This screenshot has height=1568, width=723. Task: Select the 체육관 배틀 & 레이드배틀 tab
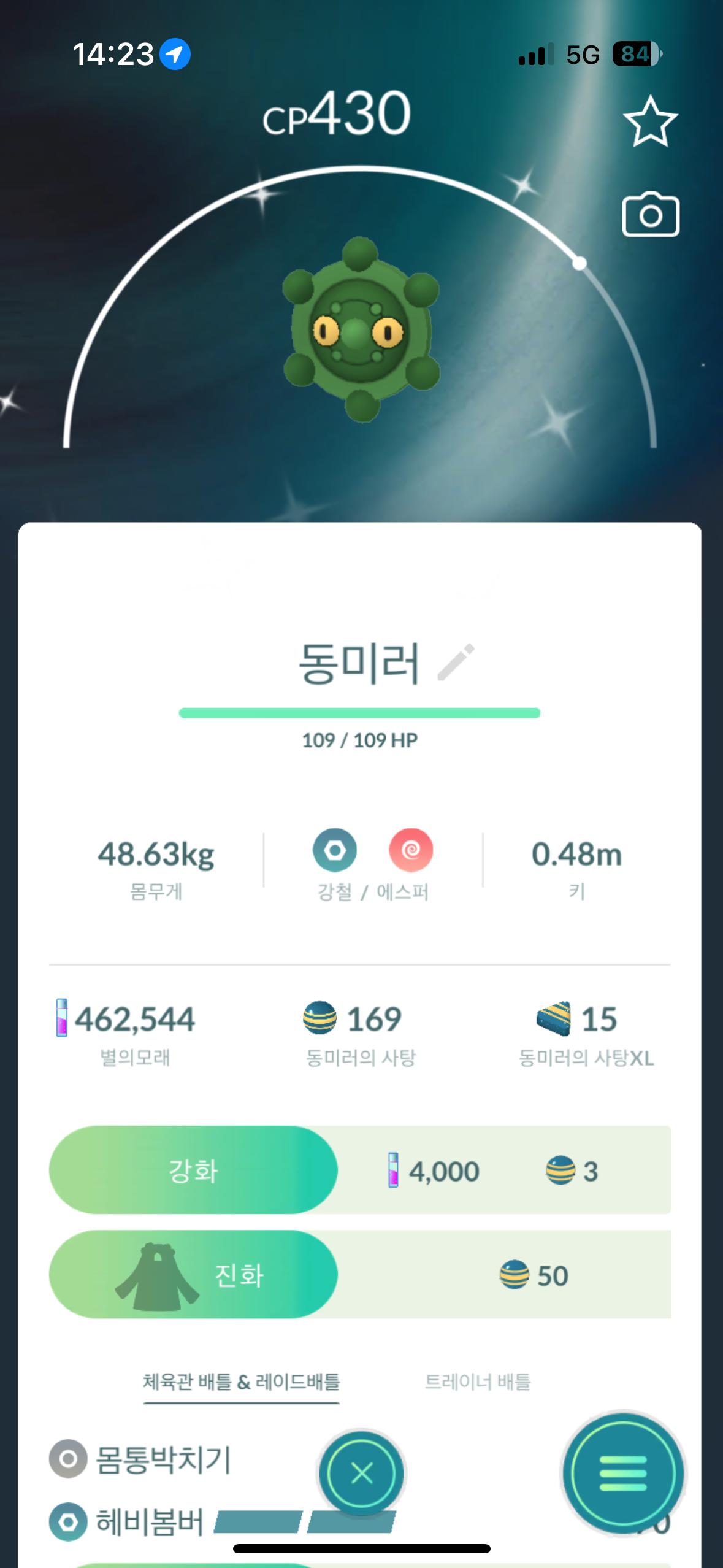click(241, 1382)
